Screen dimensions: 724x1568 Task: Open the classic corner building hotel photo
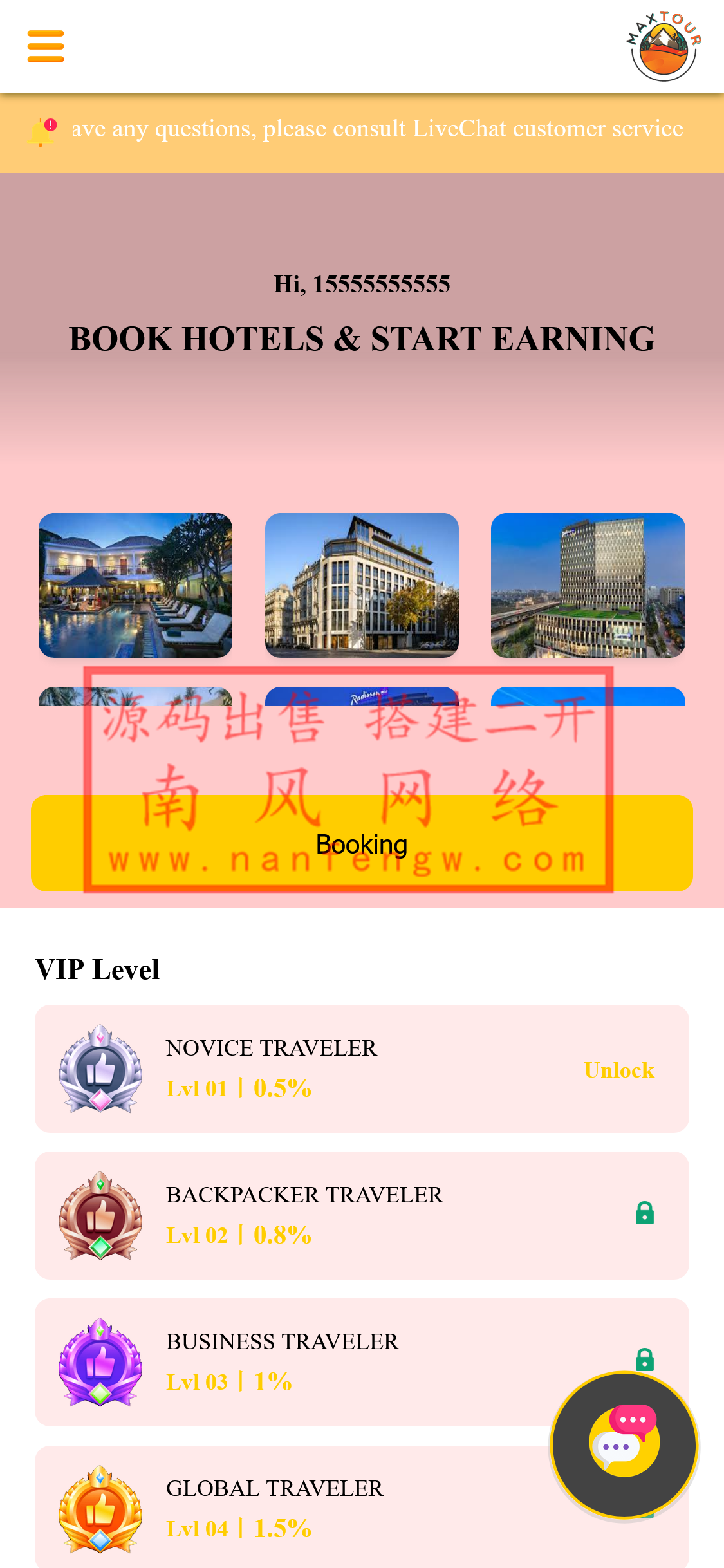pyautogui.click(x=362, y=585)
